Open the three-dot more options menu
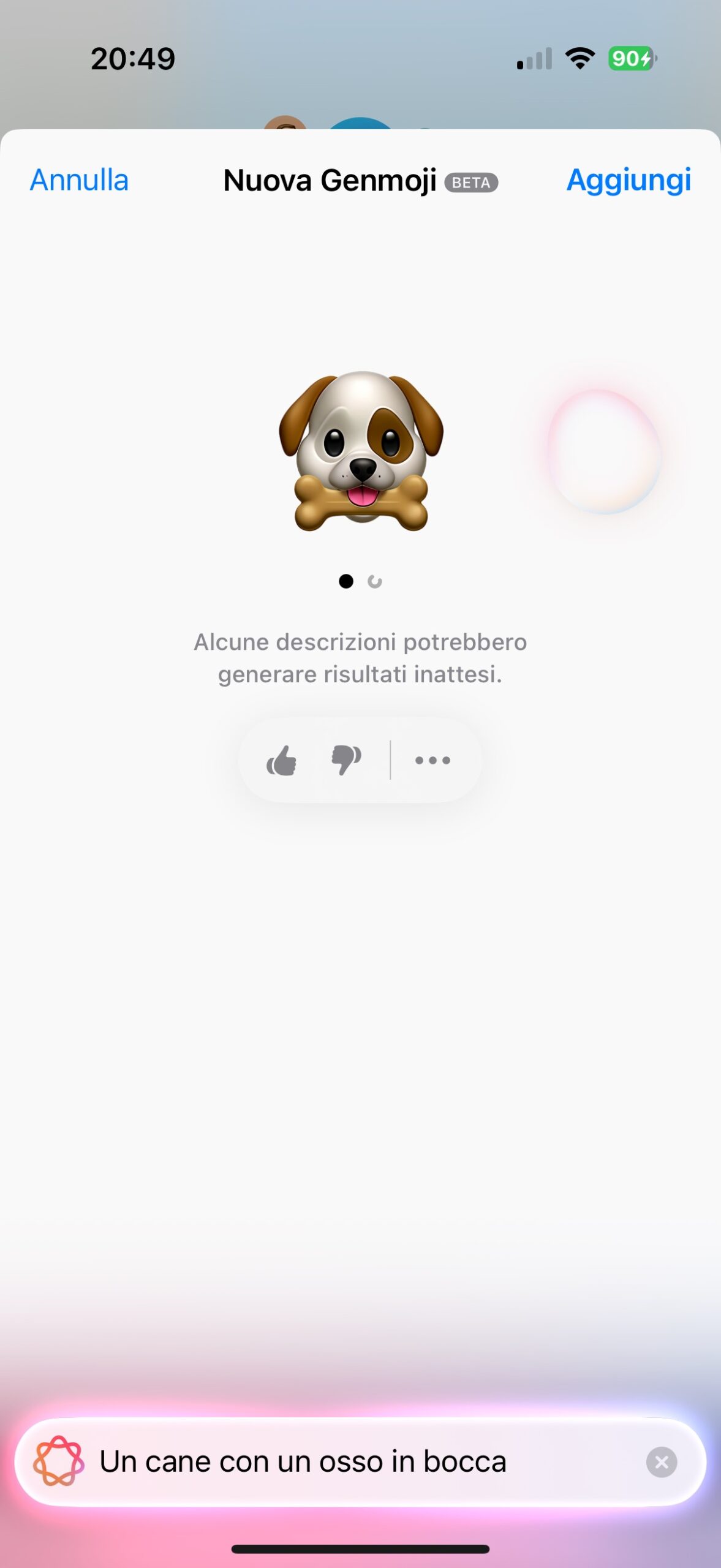Image resolution: width=721 pixels, height=1568 pixels. coord(432,760)
